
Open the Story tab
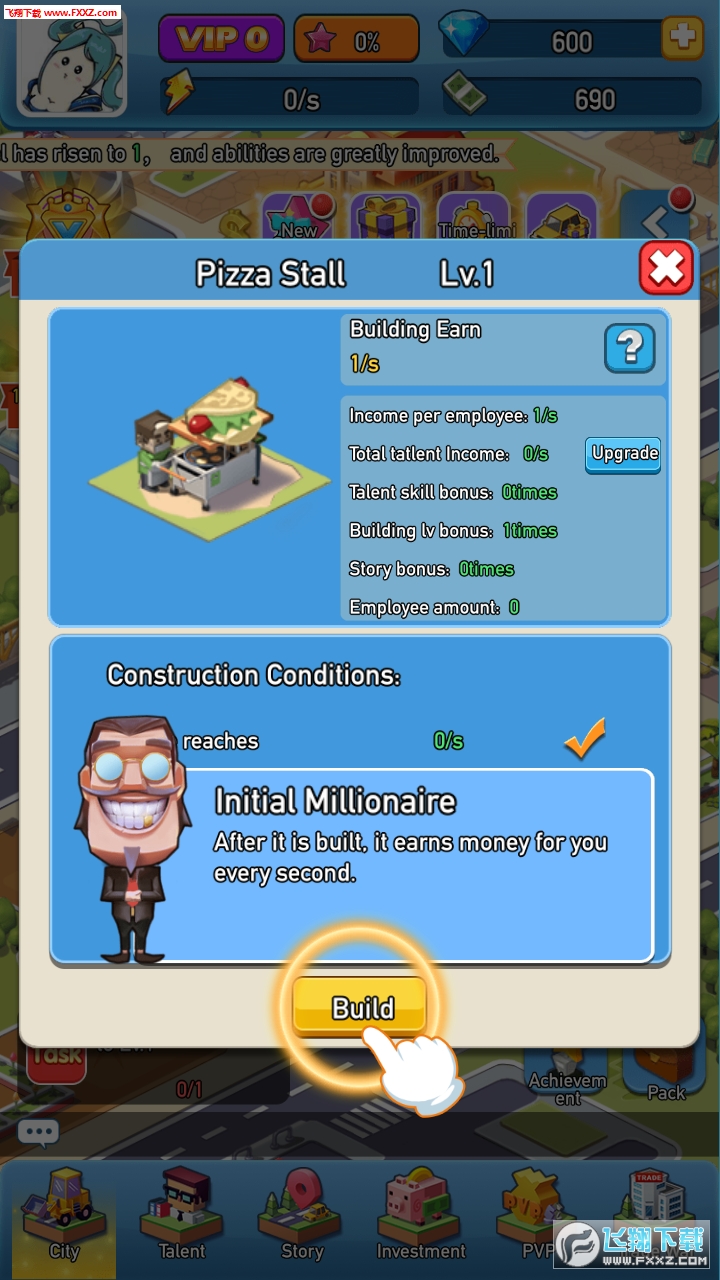301,1215
